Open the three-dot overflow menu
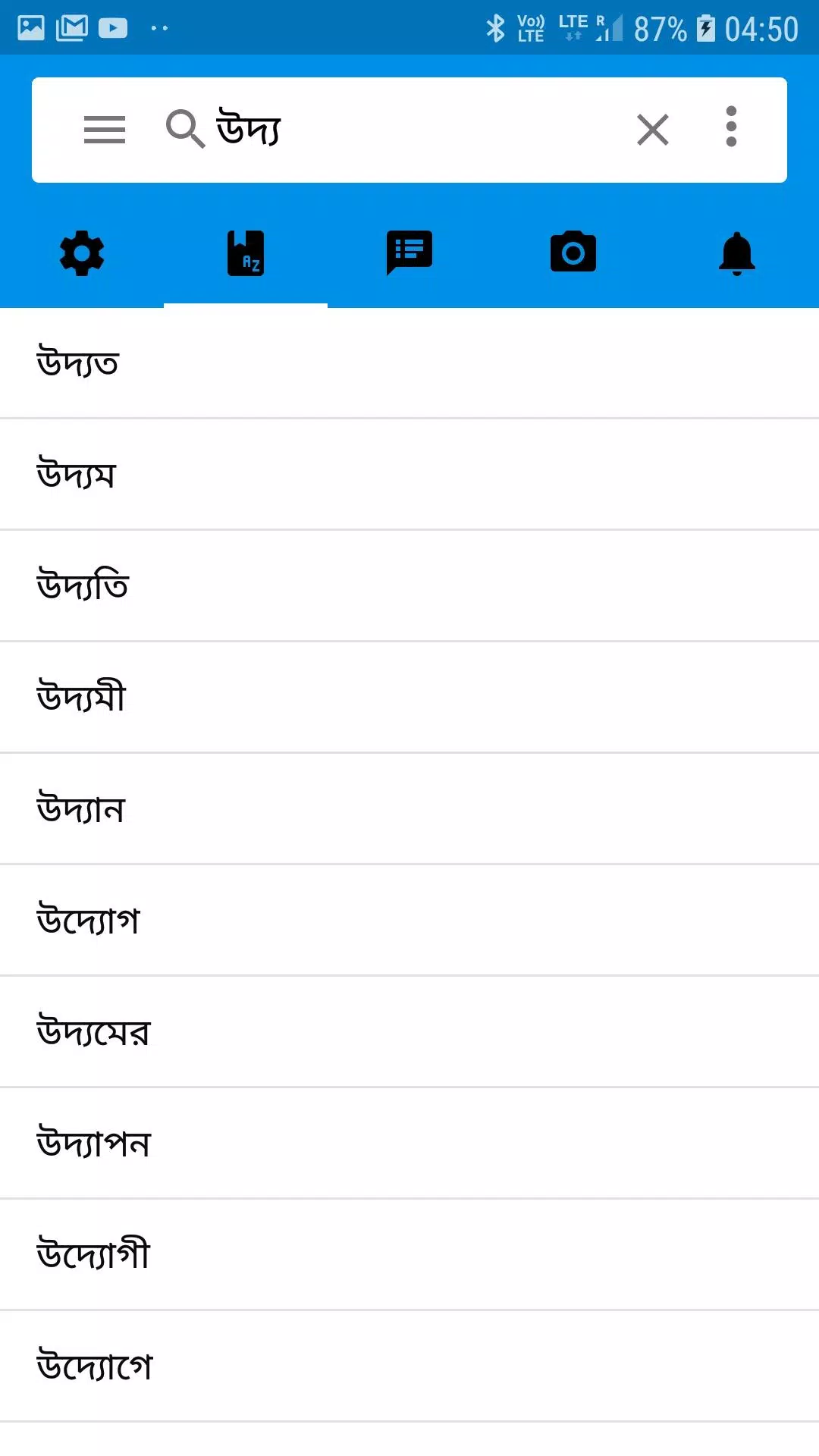The width and height of the screenshot is (819, 1456). (732, 127)
